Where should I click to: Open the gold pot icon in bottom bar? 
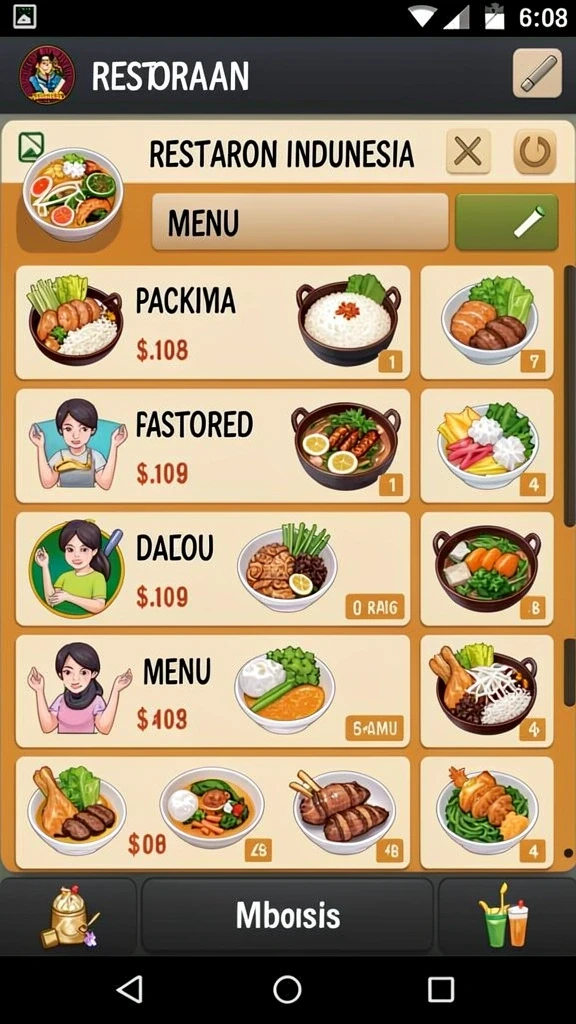point(69,916)
